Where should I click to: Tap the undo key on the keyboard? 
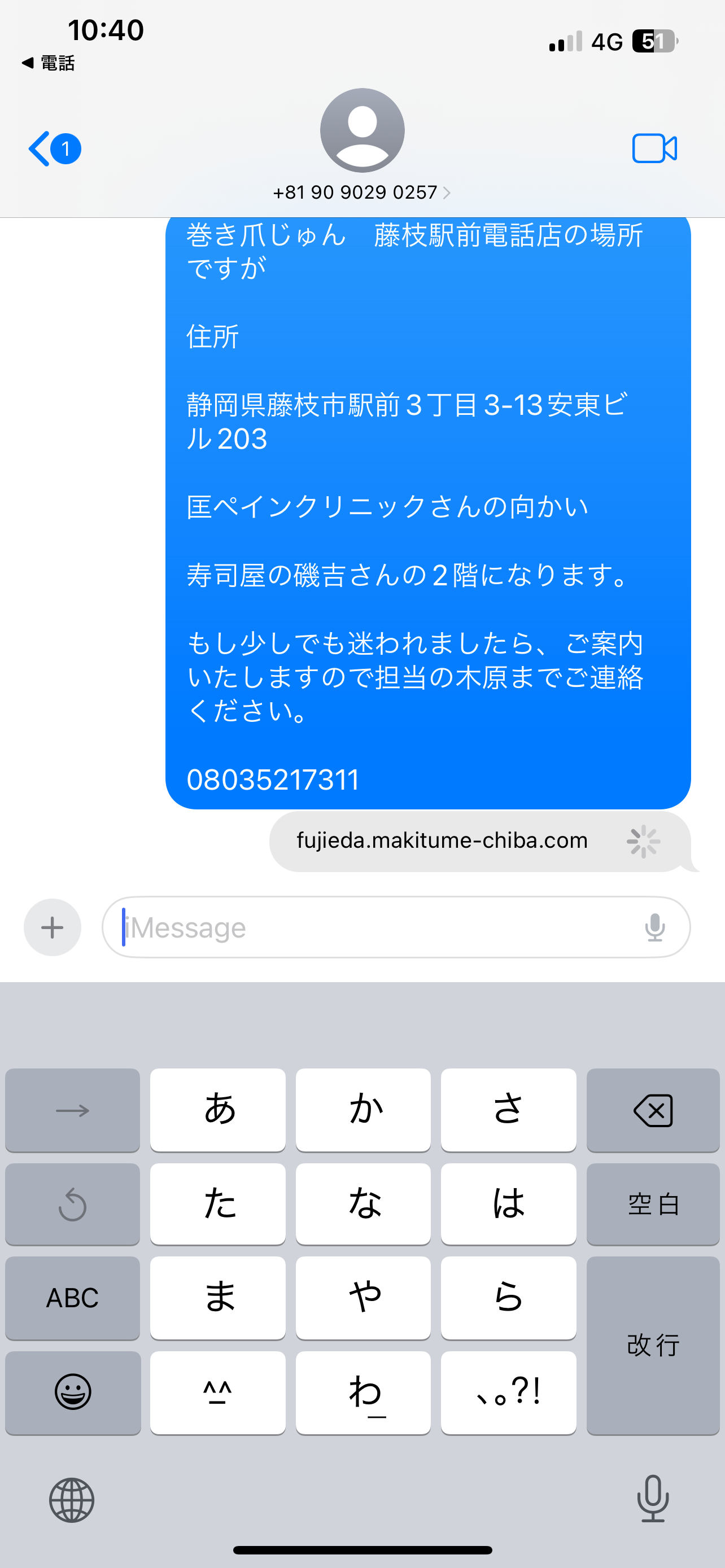pyautogui.click(x=72, y=1204)
